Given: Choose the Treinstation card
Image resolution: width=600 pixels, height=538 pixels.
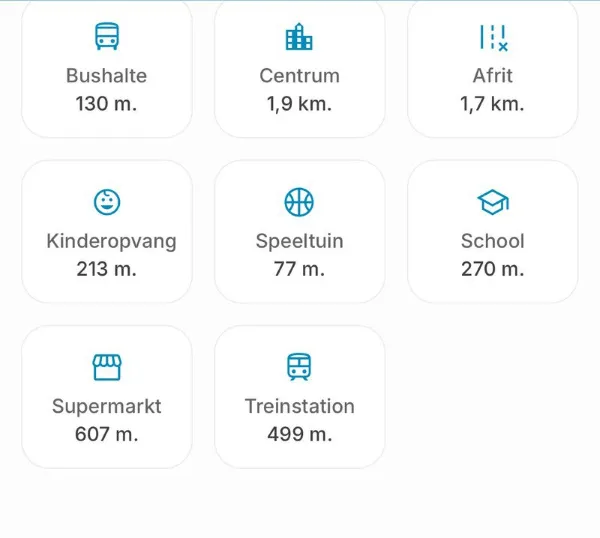Looking at the screenshot, I should click(x=299, y=397).
